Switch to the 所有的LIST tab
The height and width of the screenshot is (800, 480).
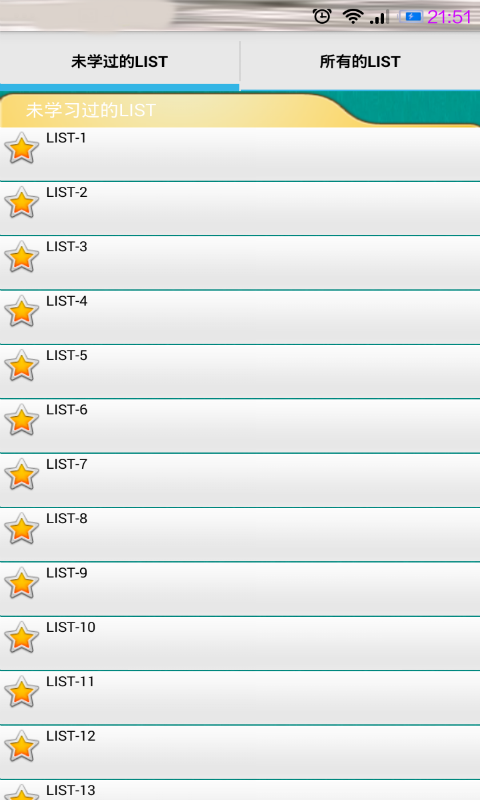coord(360,62)
